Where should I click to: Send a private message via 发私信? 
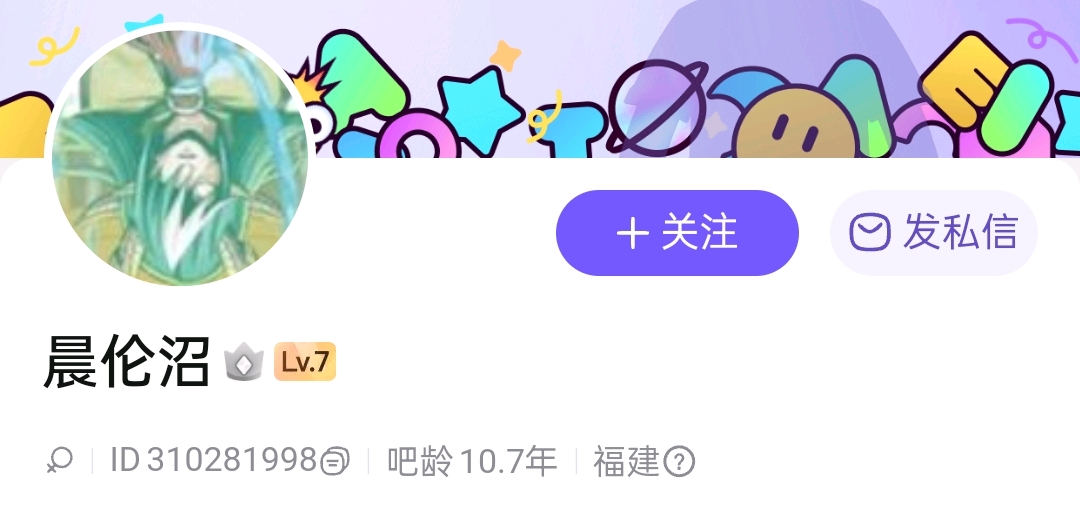point(933,233)
